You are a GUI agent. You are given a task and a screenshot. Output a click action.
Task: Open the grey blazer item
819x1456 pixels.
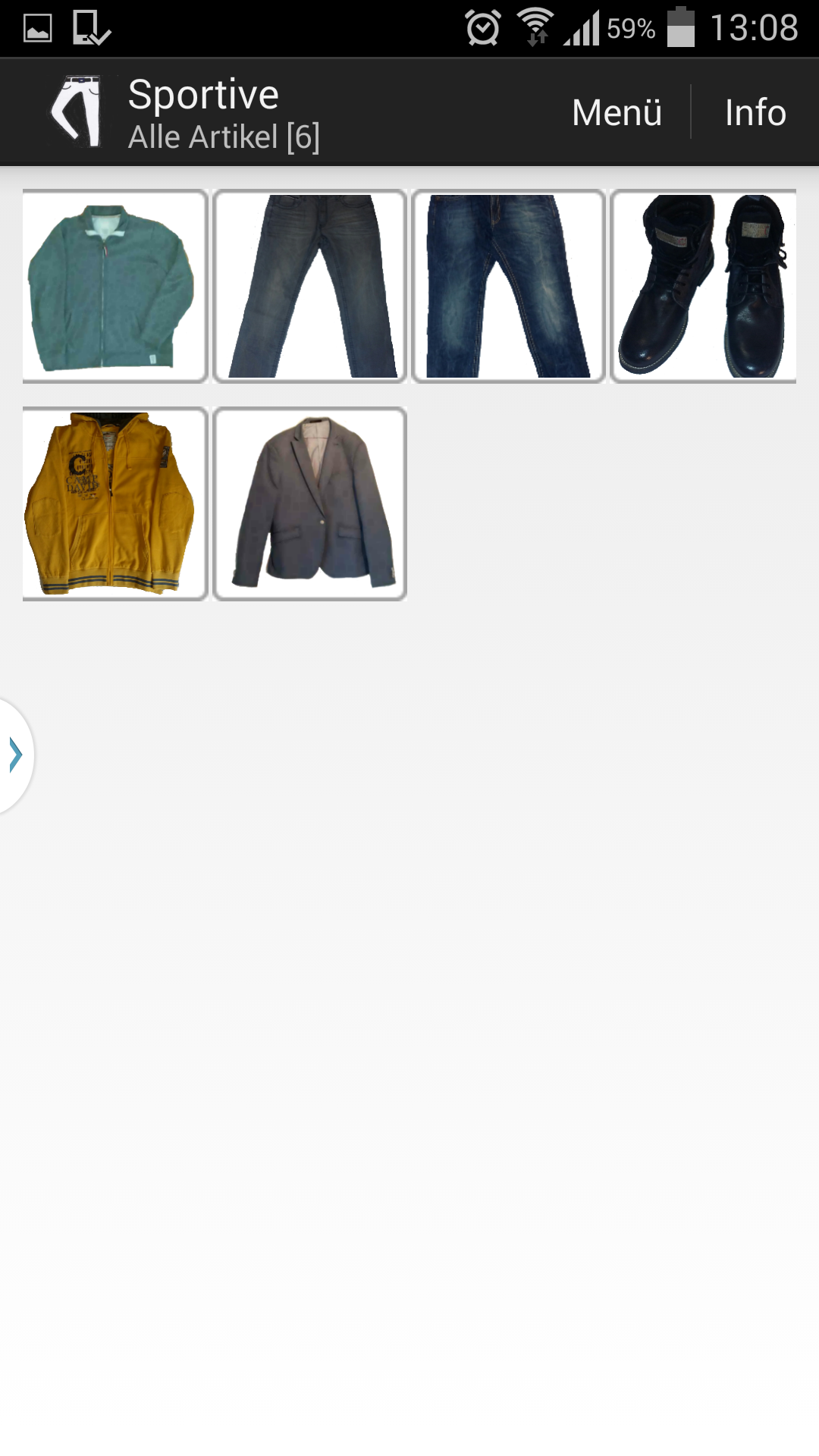310,504
